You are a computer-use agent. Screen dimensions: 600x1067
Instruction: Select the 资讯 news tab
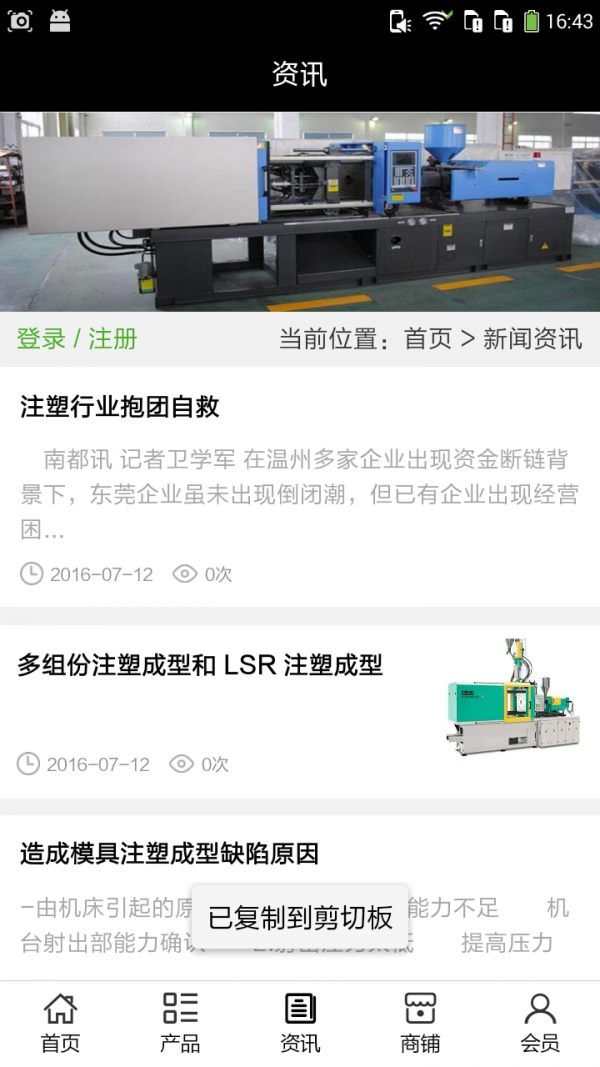[300, 1023]
